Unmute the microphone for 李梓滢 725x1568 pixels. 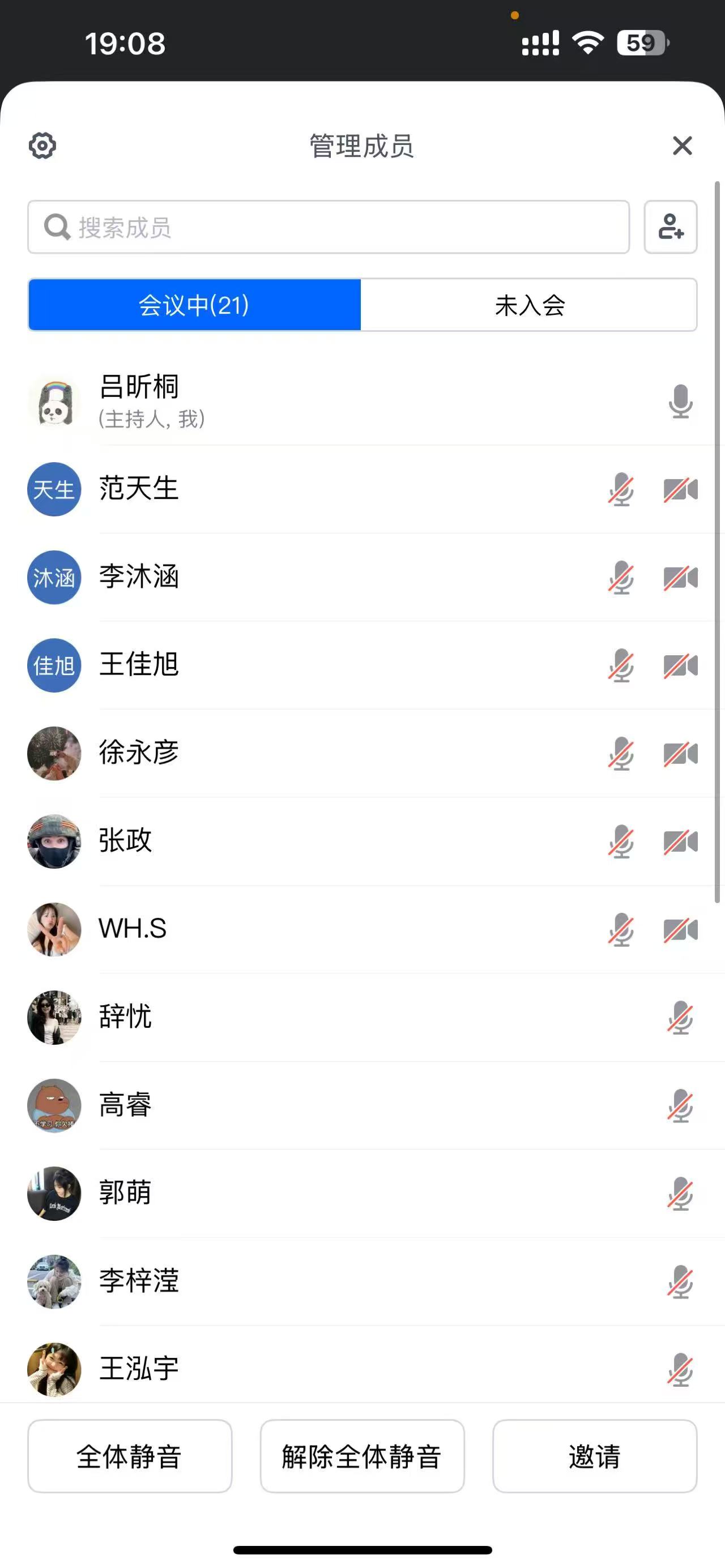[680, 1281]
